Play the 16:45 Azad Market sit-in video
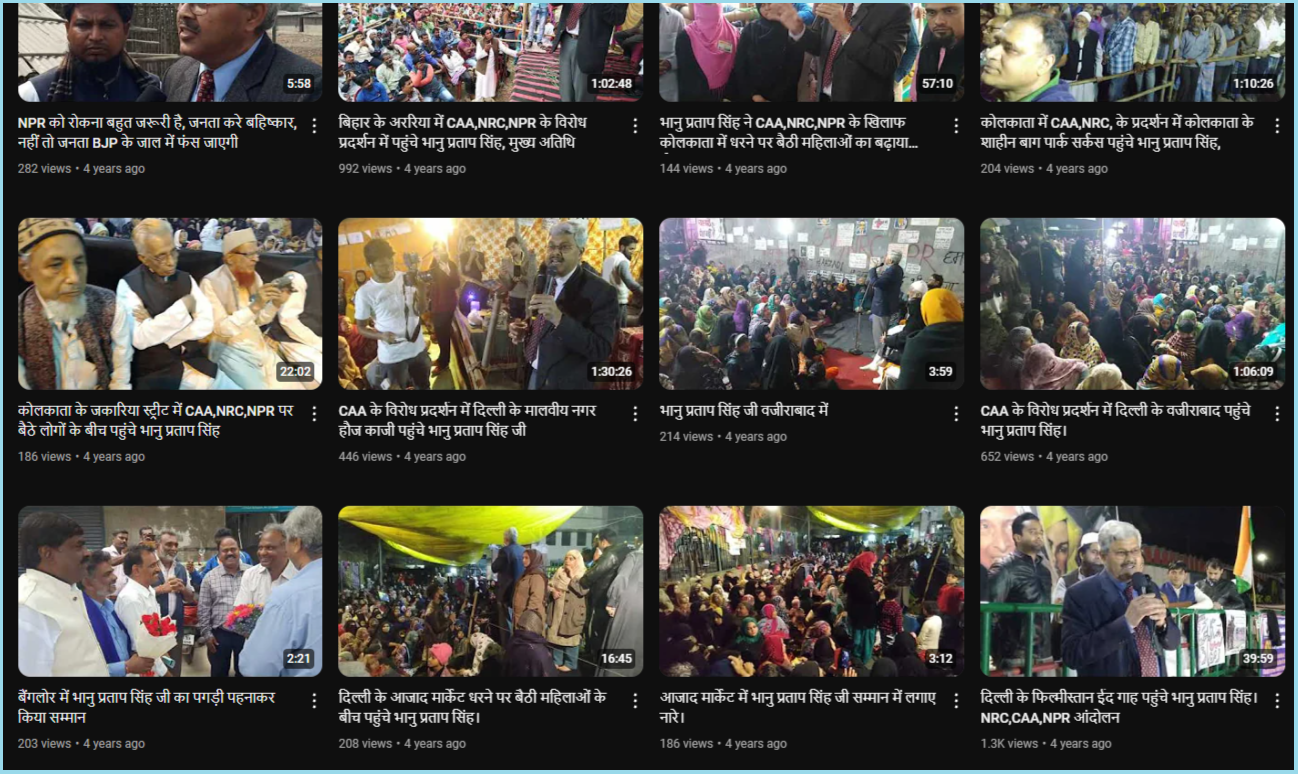 [490, 591]
